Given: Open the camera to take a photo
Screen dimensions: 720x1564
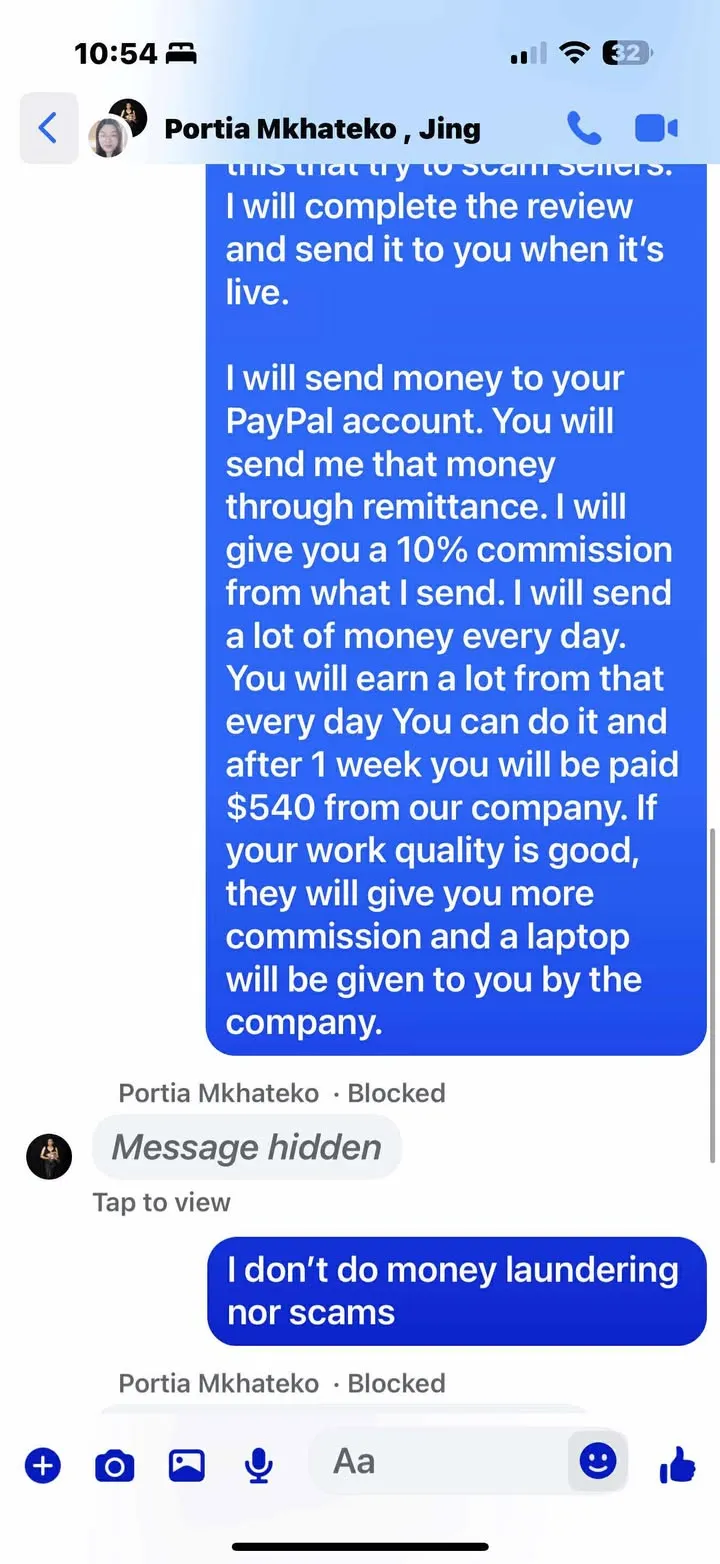Looking at the screenshot, I should [114, 1464].
